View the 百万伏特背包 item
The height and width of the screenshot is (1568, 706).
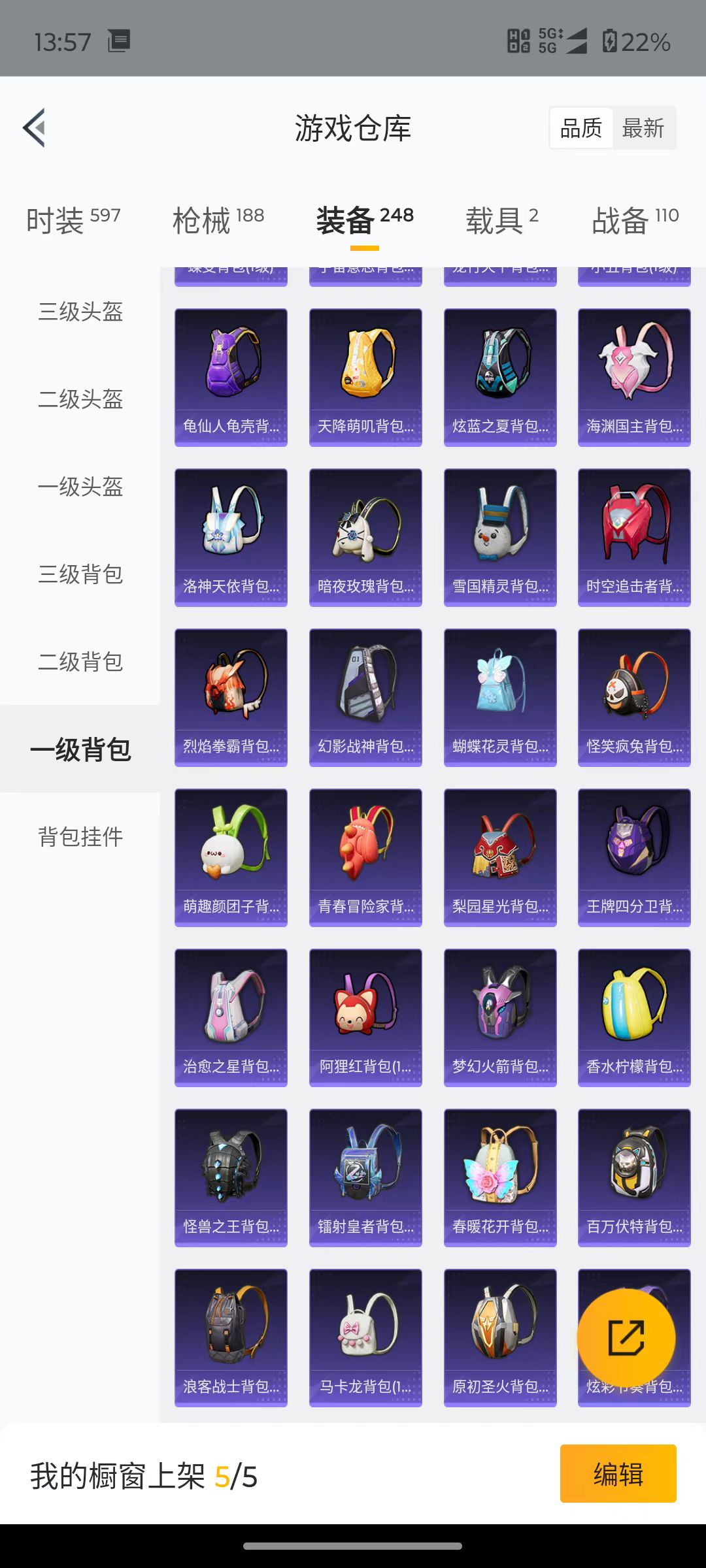tap(634, 1178)
